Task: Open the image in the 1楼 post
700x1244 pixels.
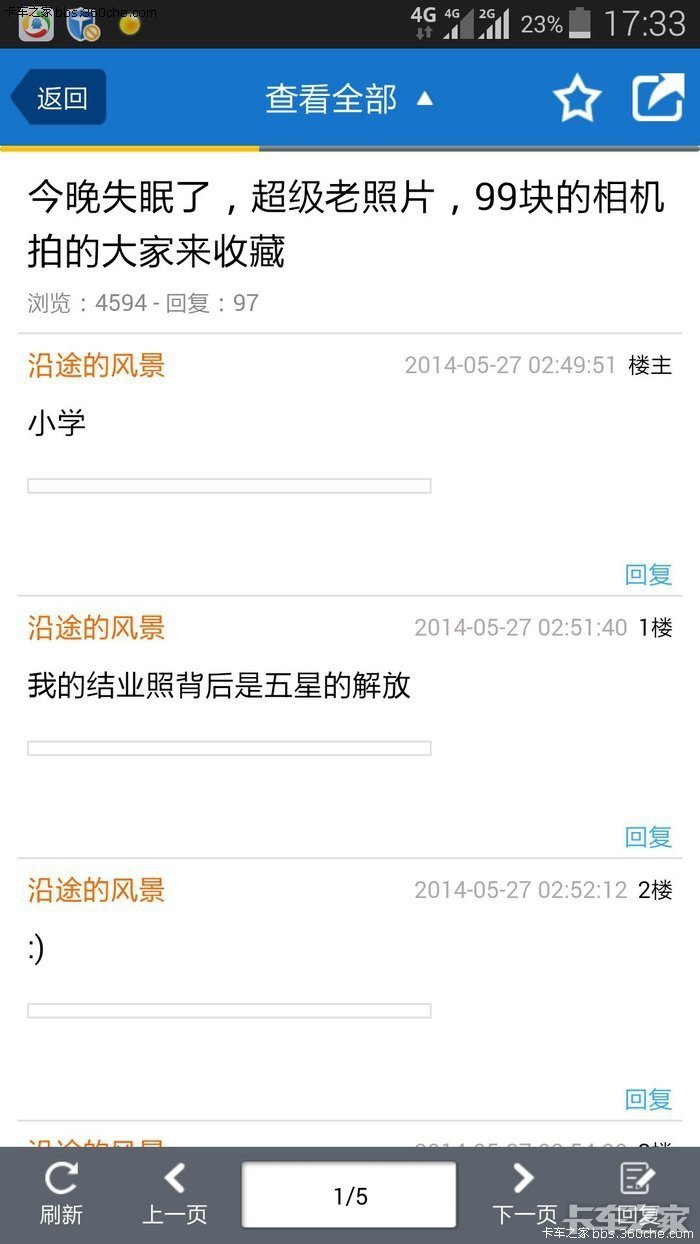Action: click(229, 748)
